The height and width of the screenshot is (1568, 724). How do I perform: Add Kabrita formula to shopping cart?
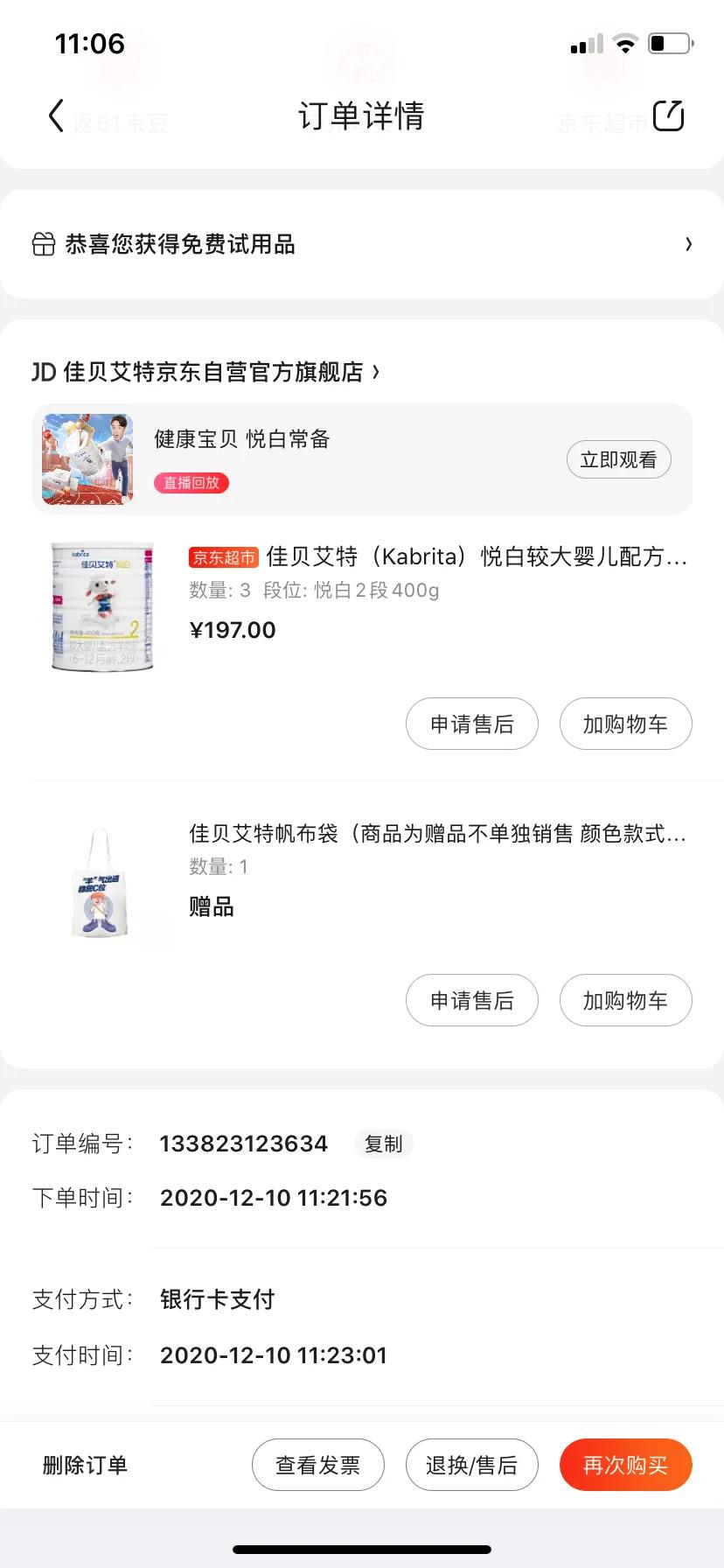(x=625, y=724)
